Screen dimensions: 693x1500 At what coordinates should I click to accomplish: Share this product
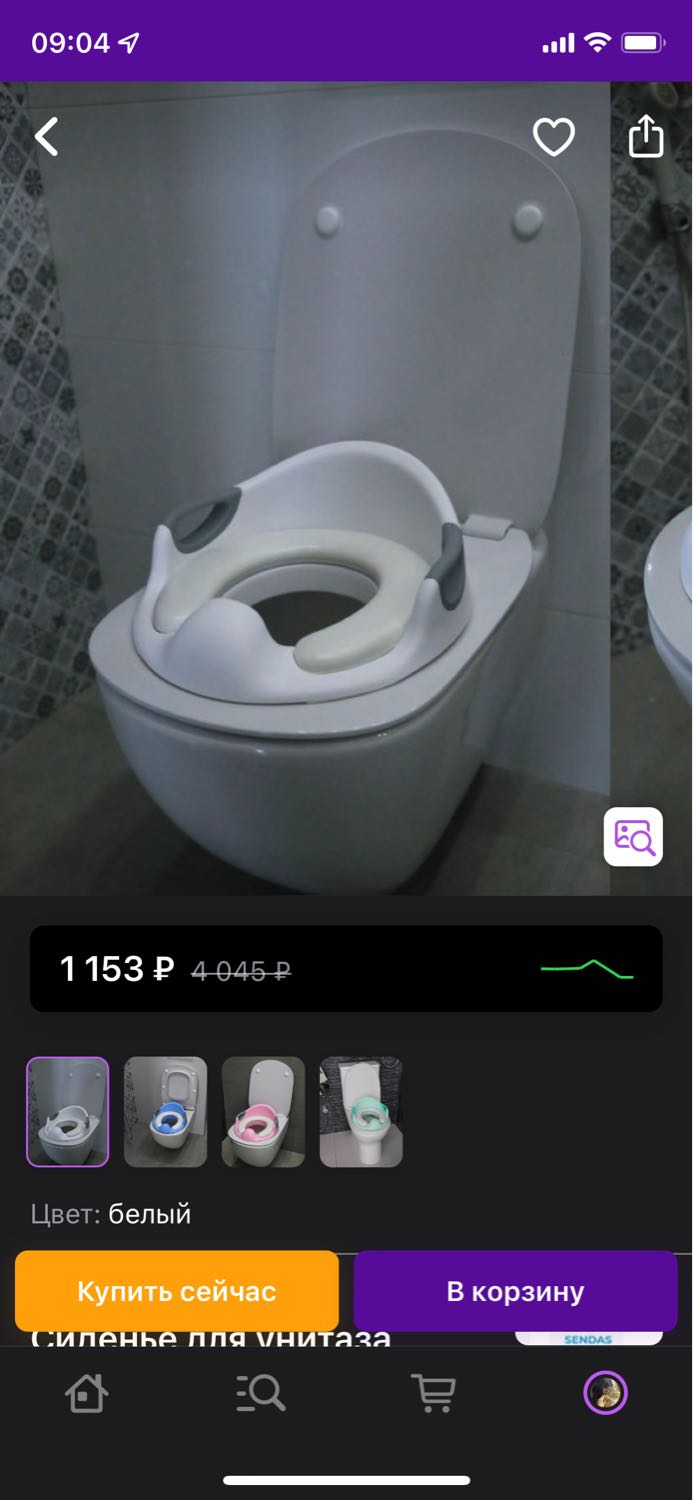pyautogui.click(x=646, y=137)
